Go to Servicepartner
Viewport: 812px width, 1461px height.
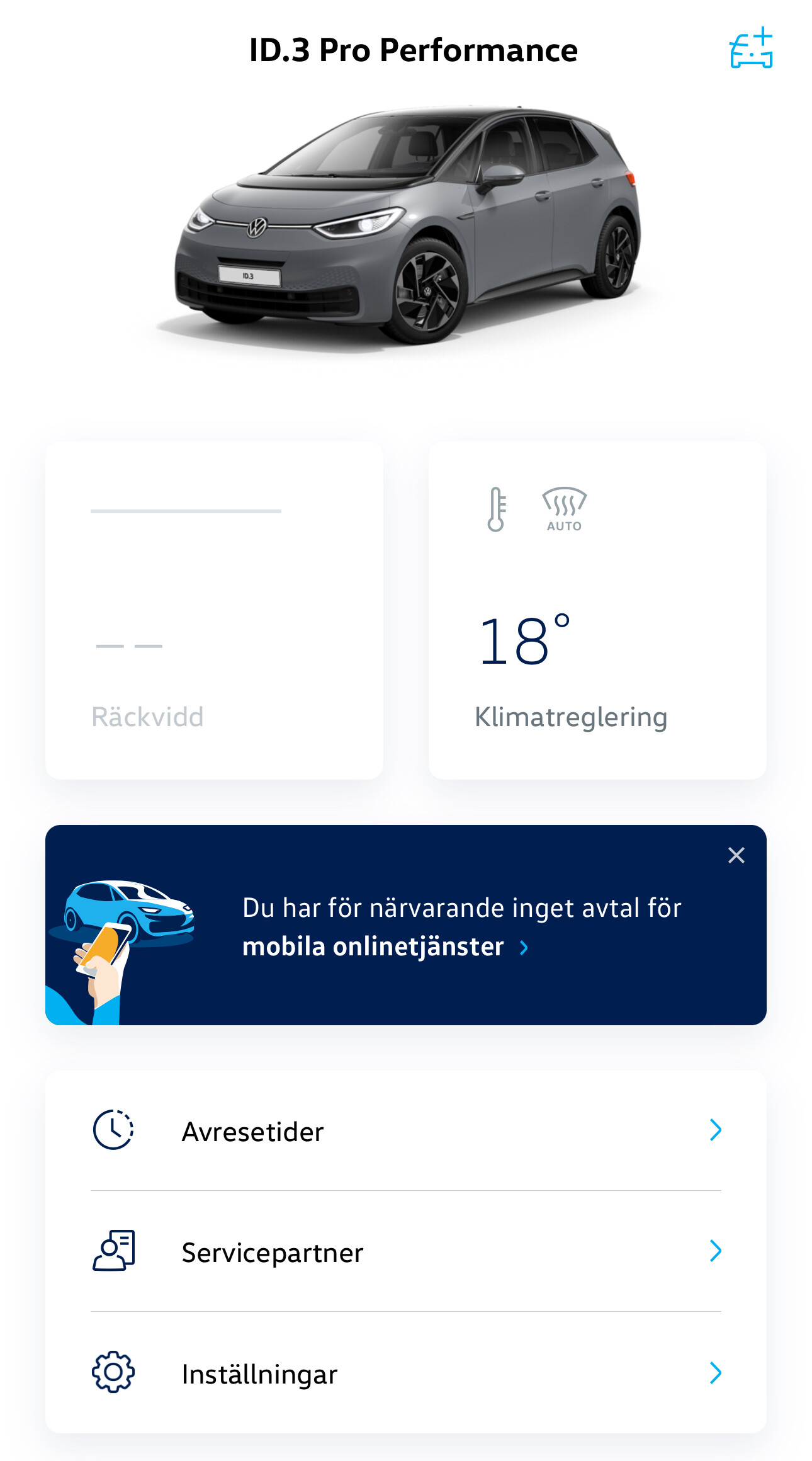(x=406, y=1251)
